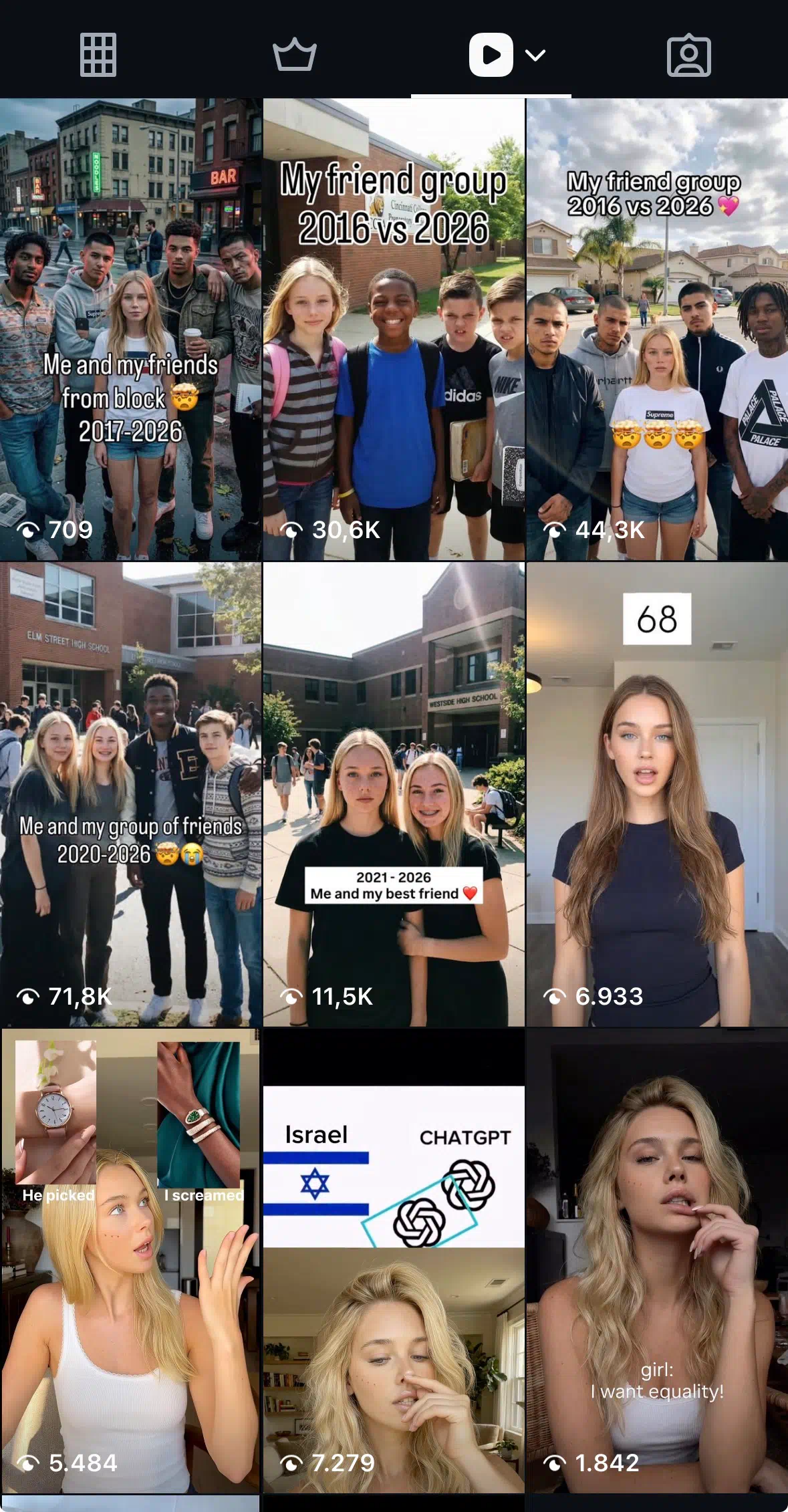
Task: Expand the reels tab dropdown arrow
Action: coord(536,55)
